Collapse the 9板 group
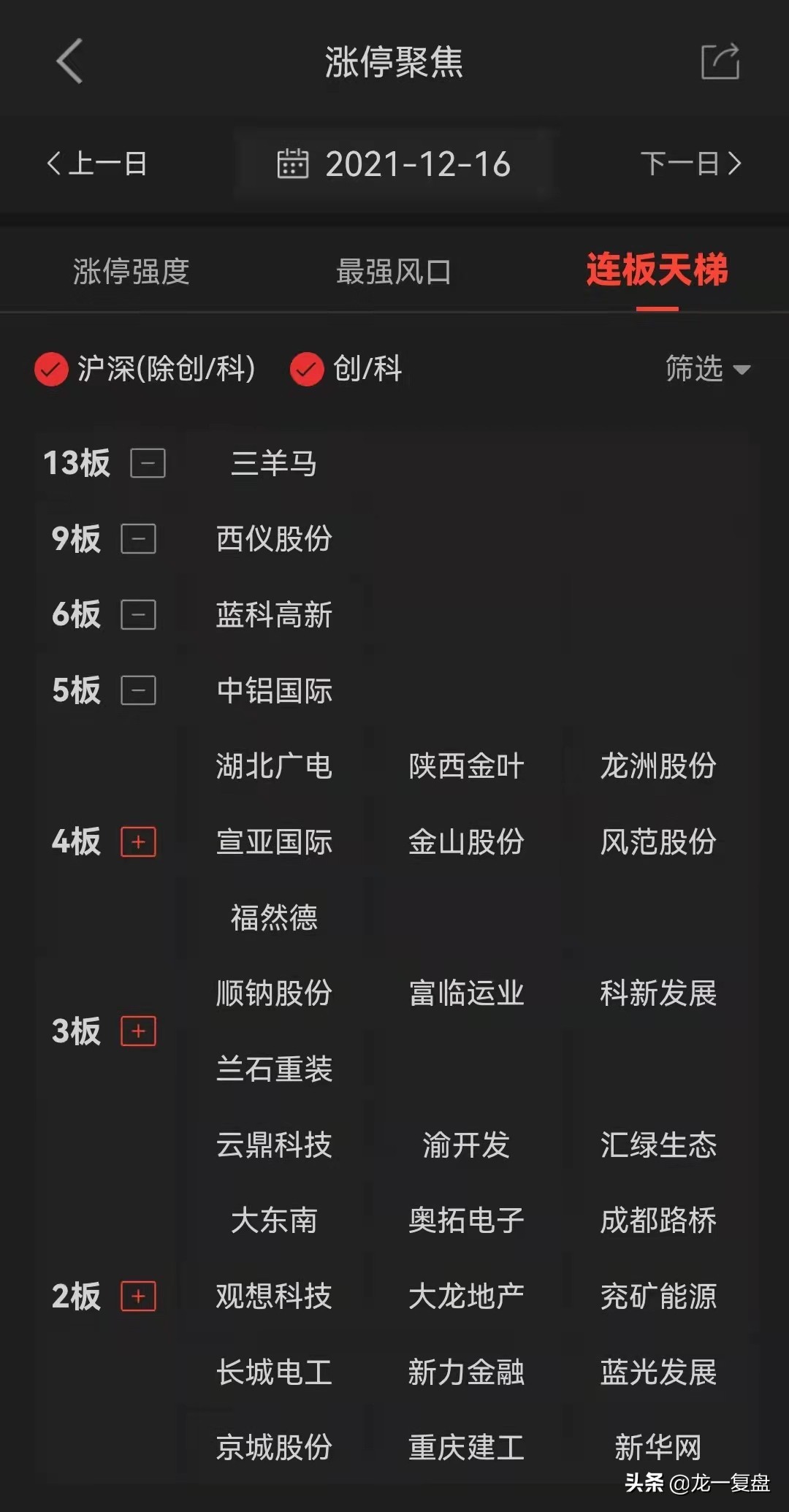The image size is (789, 1512). [x=138, y=539]
